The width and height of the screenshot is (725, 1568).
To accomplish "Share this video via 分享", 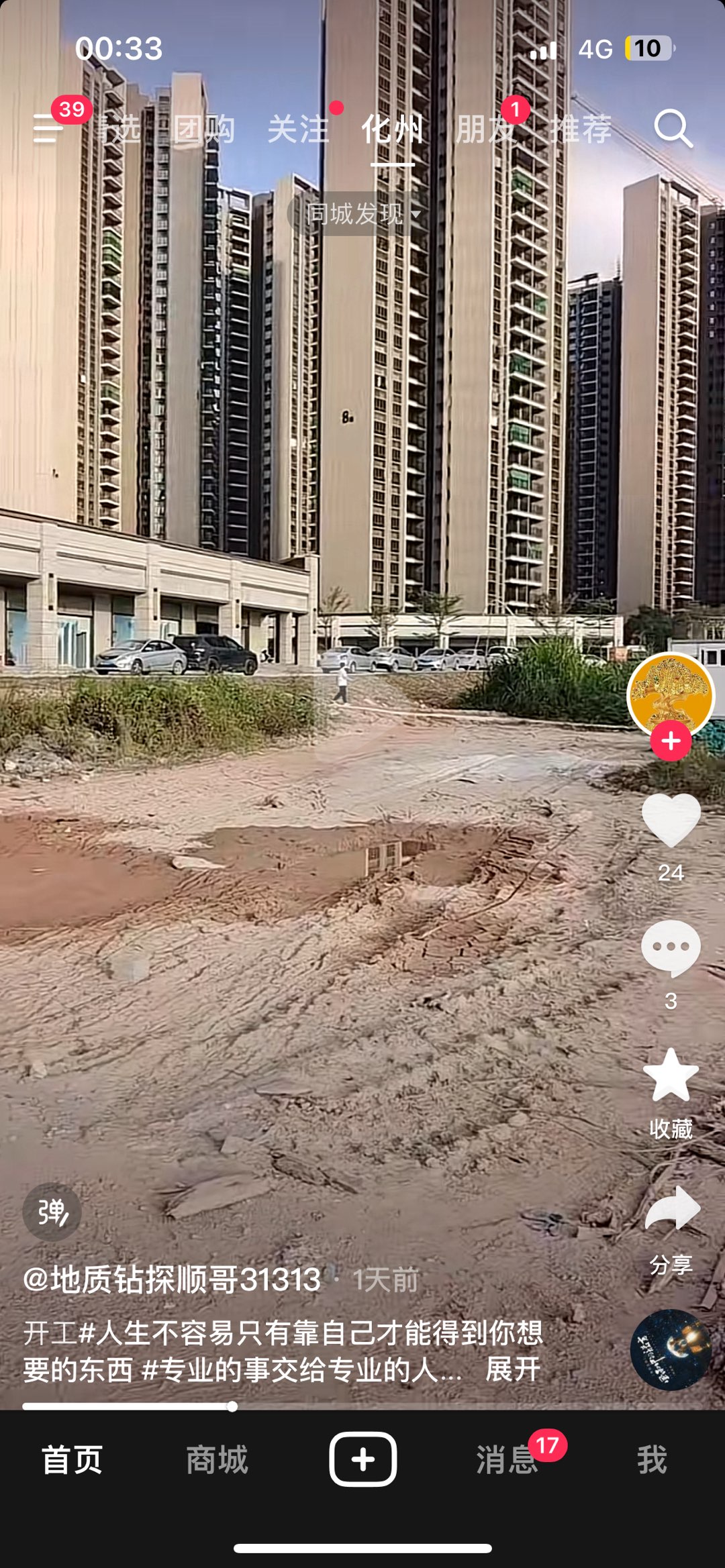I will click(671, 1209).
